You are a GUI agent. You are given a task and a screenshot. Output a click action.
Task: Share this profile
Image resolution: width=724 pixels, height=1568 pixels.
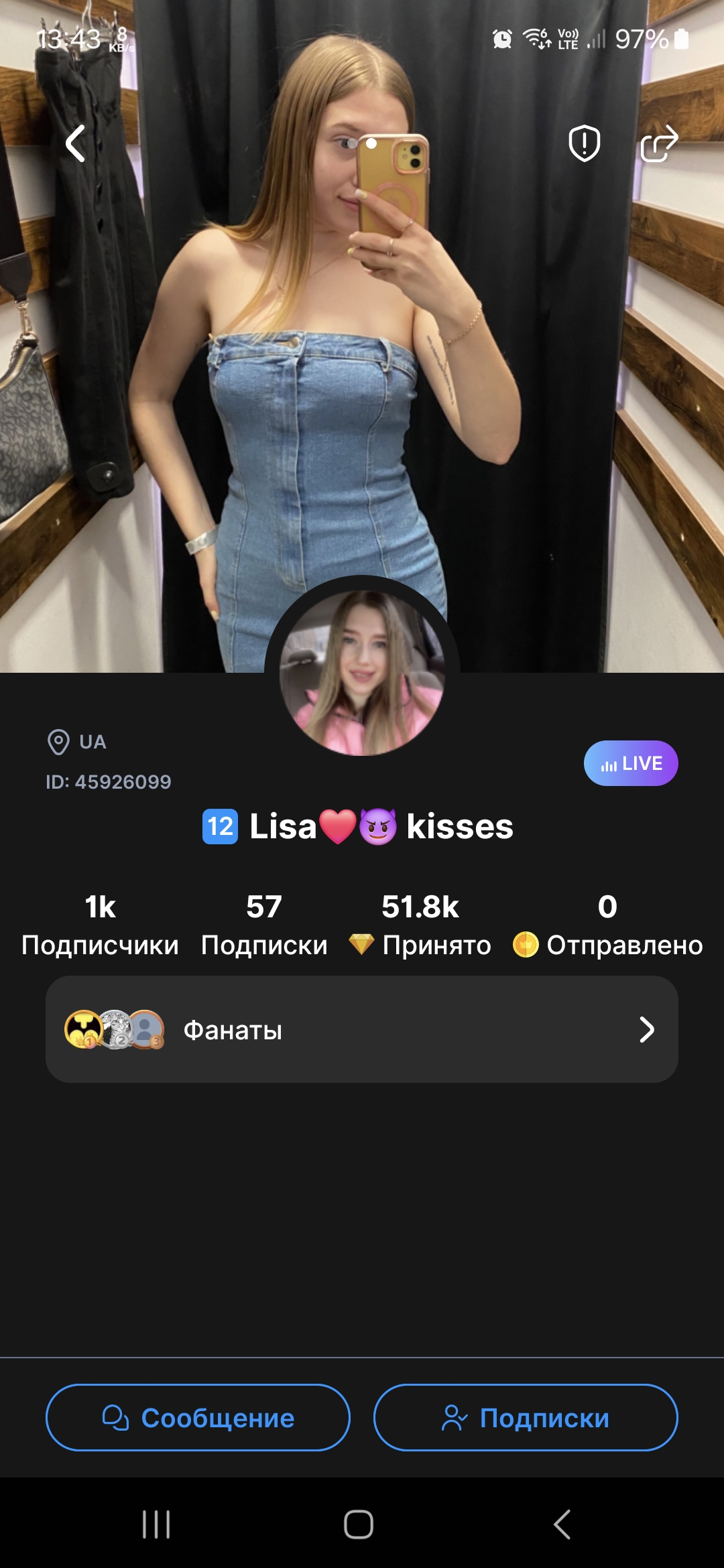point(659,143)
